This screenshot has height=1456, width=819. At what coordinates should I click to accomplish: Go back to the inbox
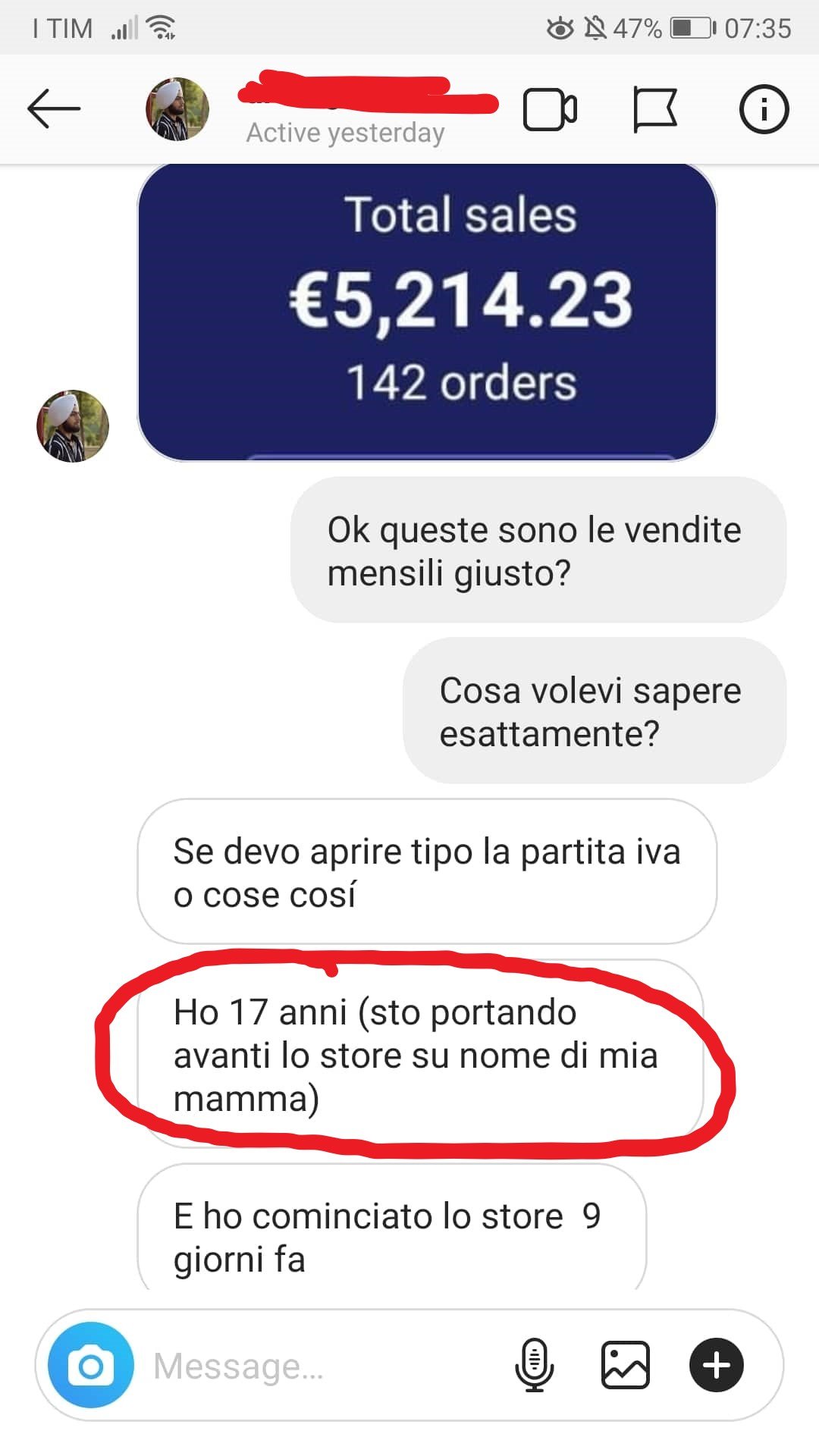coord(53,109)
